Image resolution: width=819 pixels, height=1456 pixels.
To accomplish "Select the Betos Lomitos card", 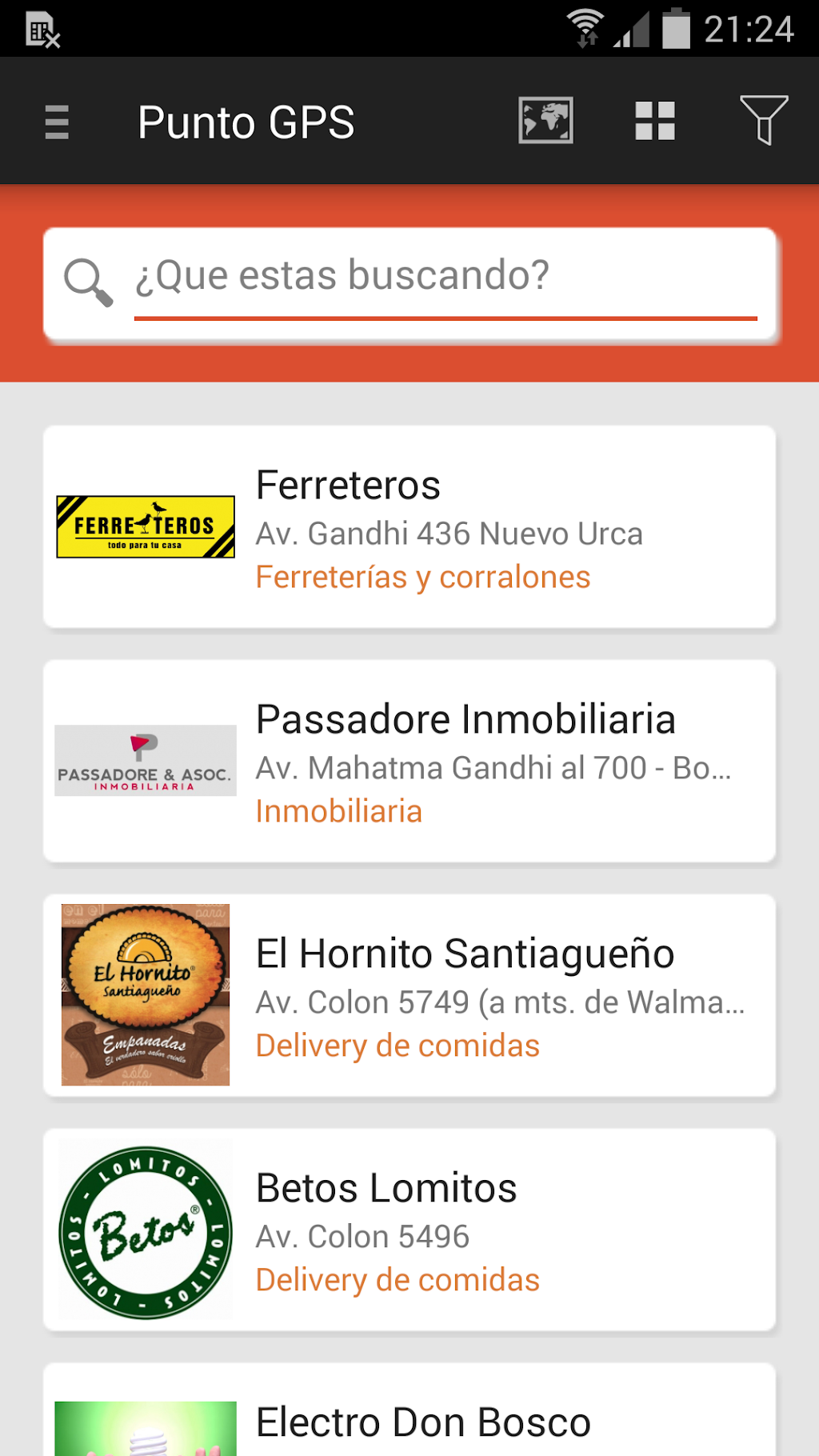I will click(409, 1230).
